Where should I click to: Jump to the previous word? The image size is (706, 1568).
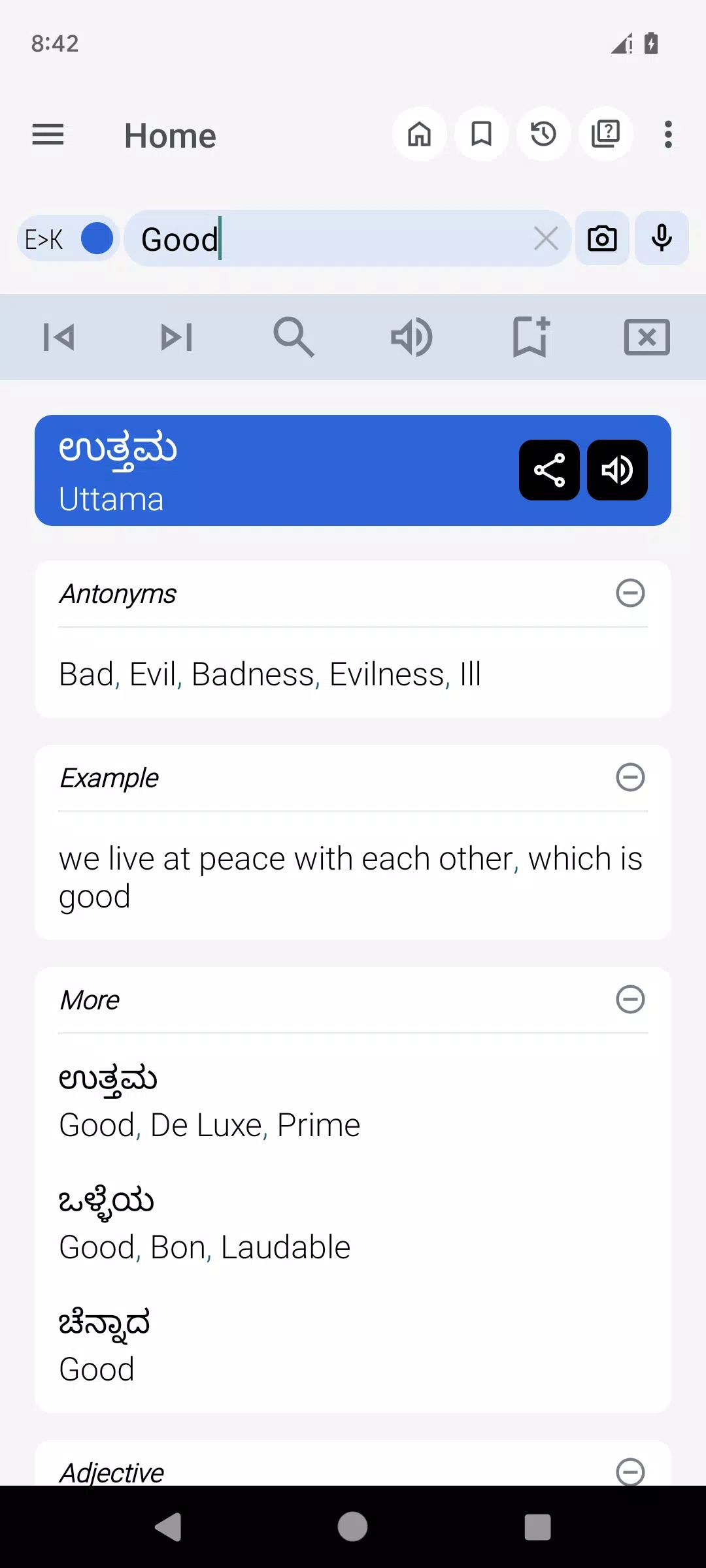pyautogui.click(x=59, y=338)
